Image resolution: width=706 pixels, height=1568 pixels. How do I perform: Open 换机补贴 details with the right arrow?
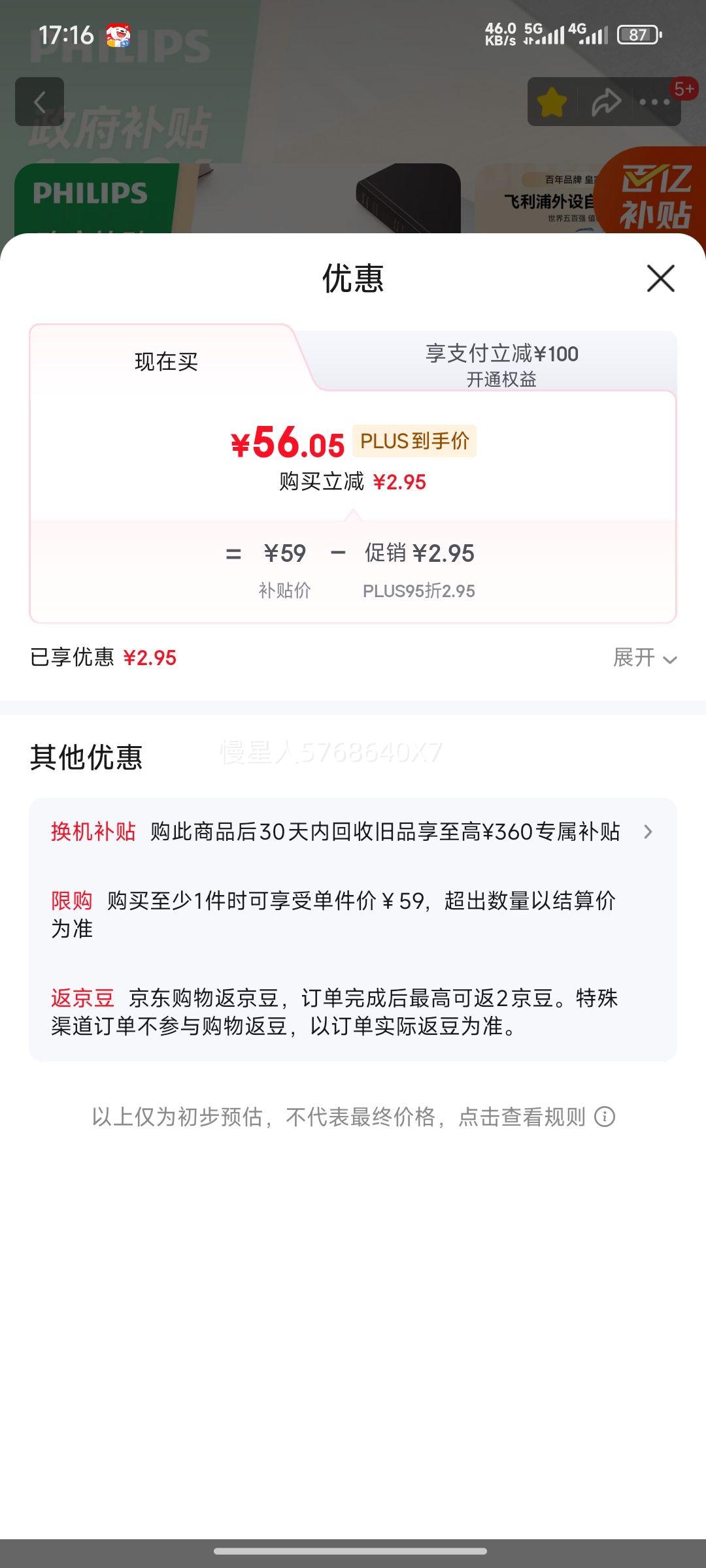click(x=648, y=832)
